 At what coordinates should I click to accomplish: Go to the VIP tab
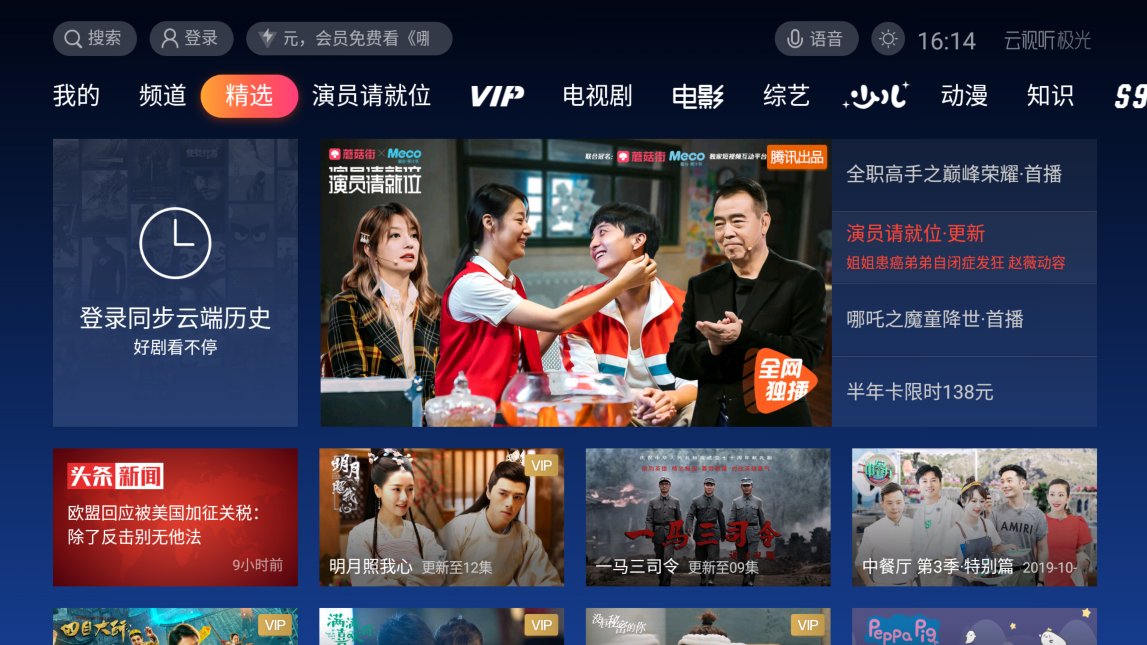point(497,96)
